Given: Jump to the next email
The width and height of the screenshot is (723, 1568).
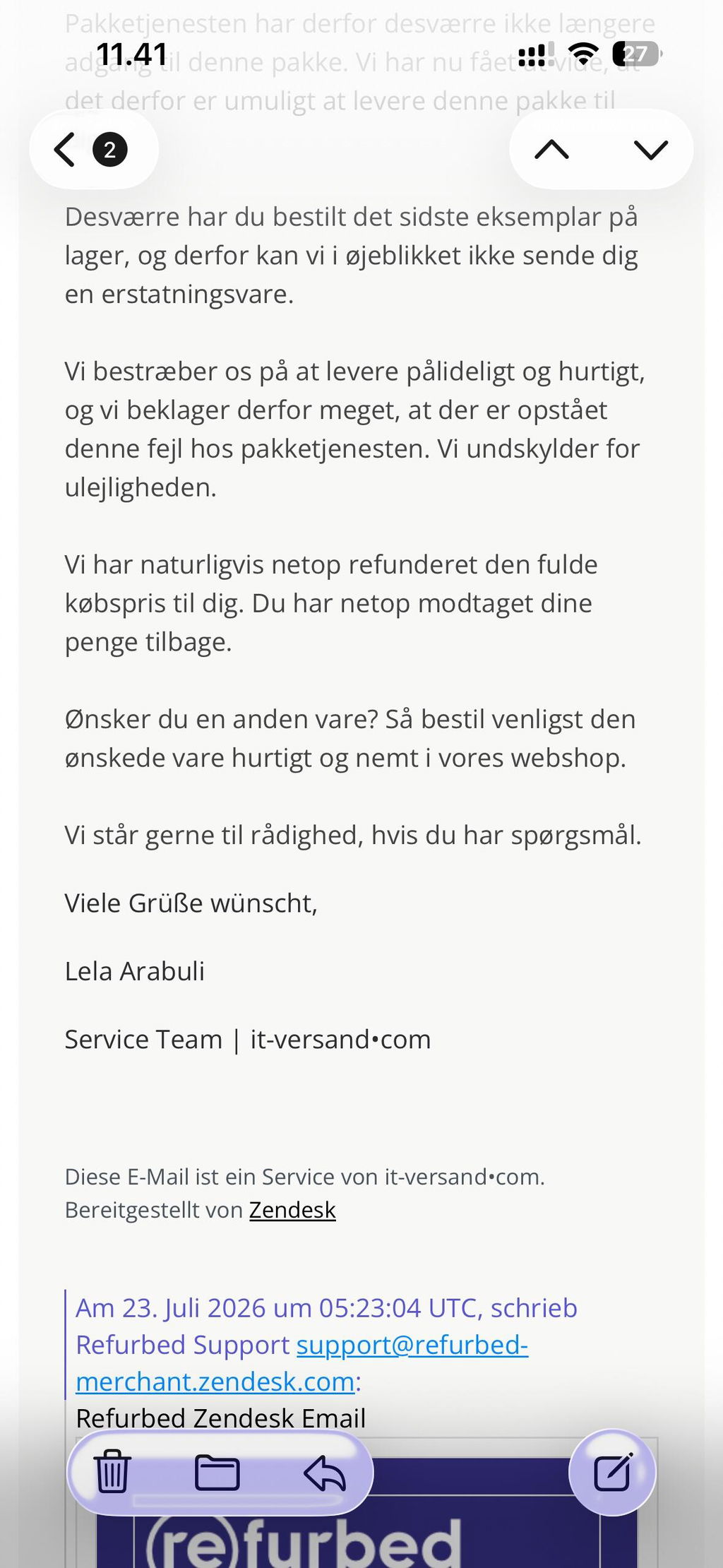Looking at the screenshot, I should 650,150.
